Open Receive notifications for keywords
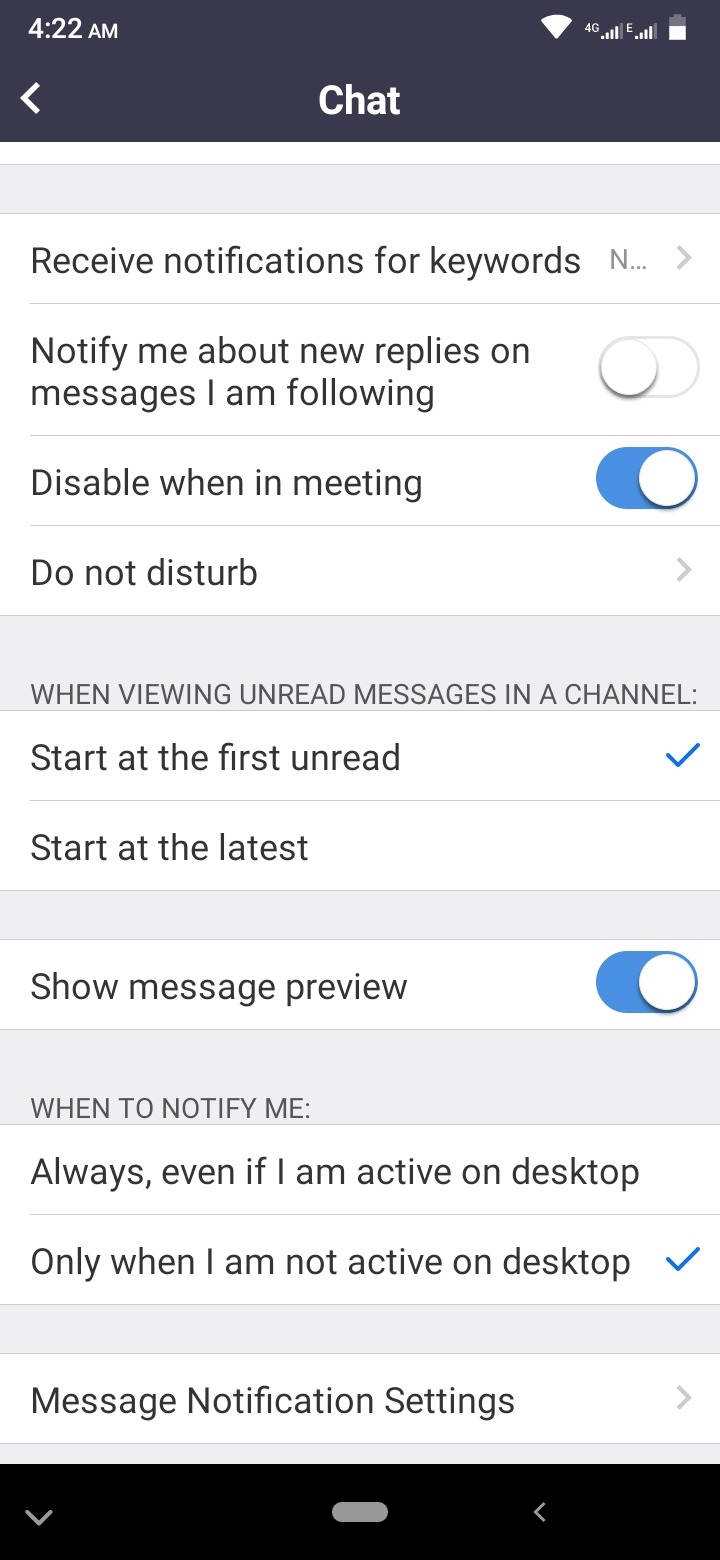This screenshot has width=720, height=1560. [360, 260]
